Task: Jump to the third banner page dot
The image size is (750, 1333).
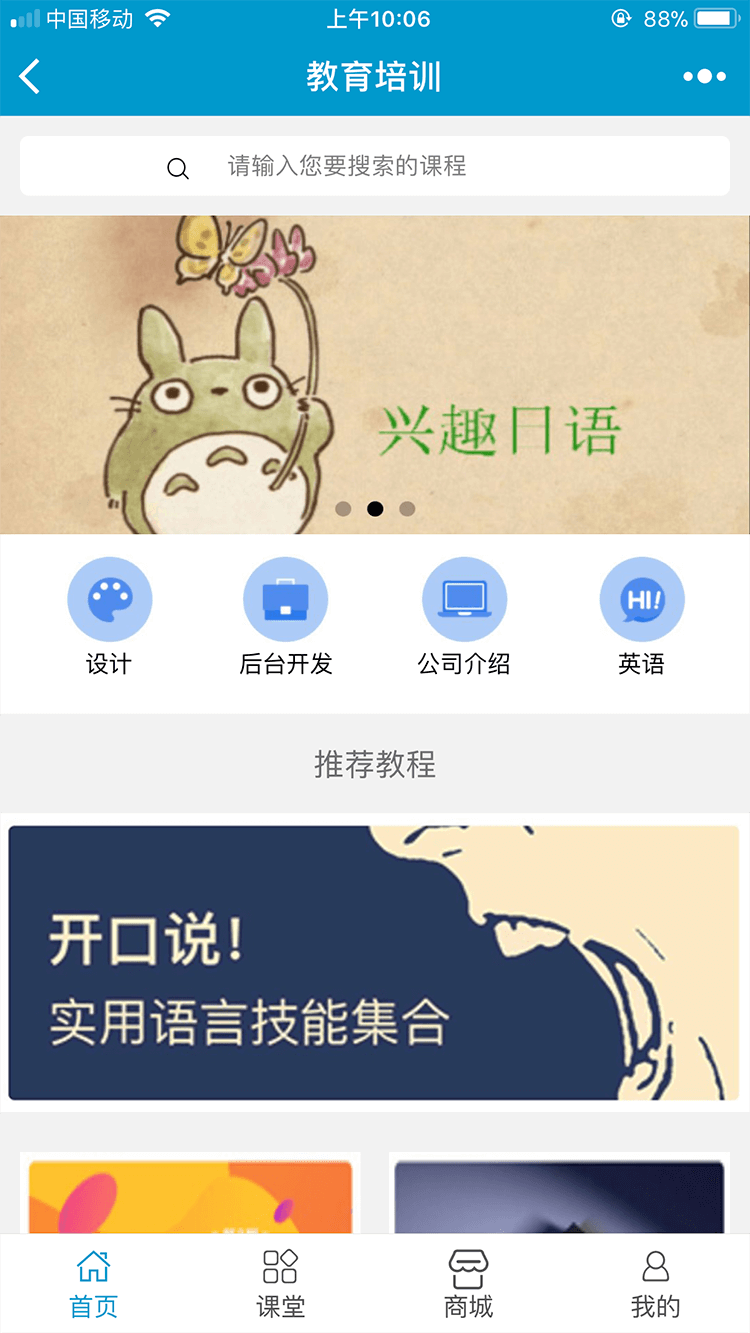Action: (407, 509)
